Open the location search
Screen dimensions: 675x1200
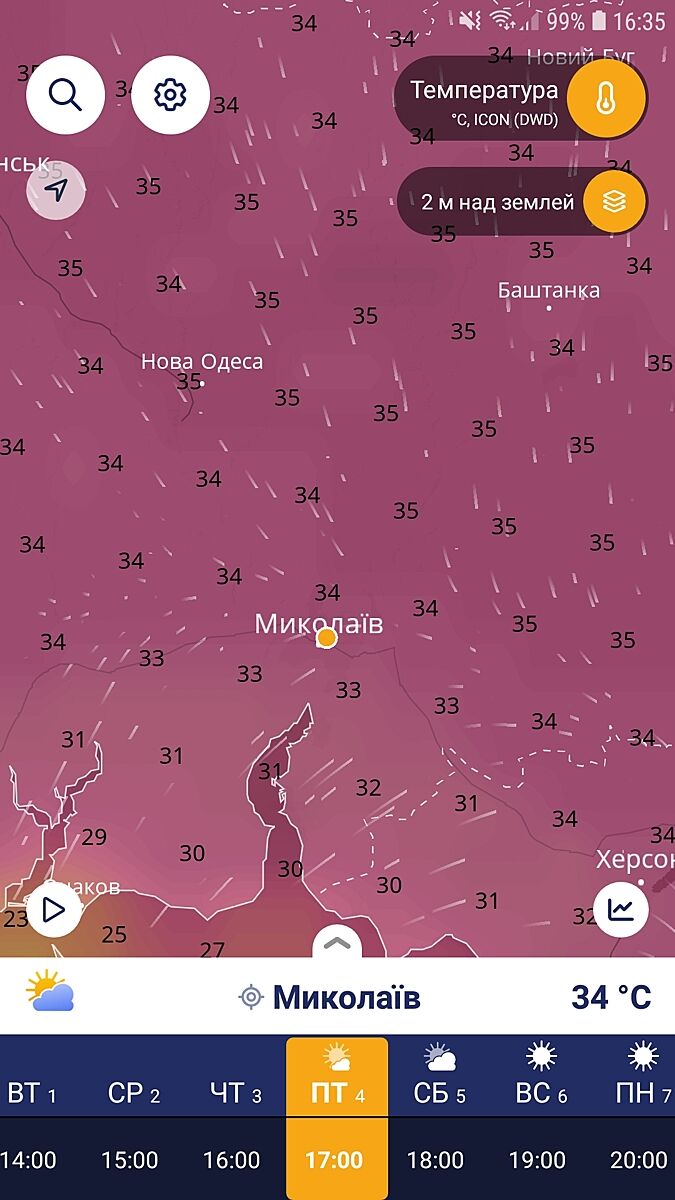click(x=65, y=95)
